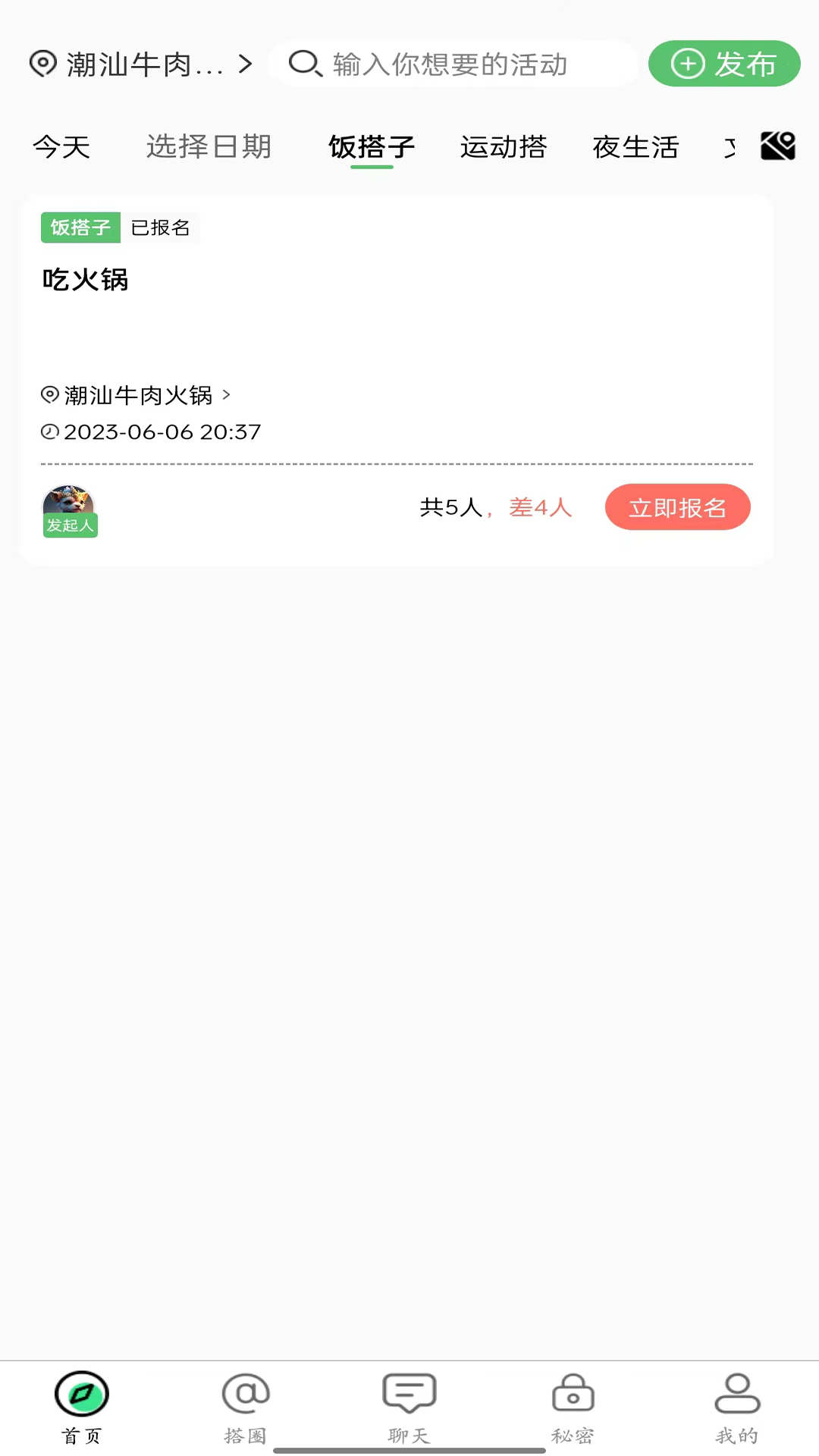This screenshot has width=819, height=1456.
Task: Click the 立即报名 button
Action: [x=677, y=507]
